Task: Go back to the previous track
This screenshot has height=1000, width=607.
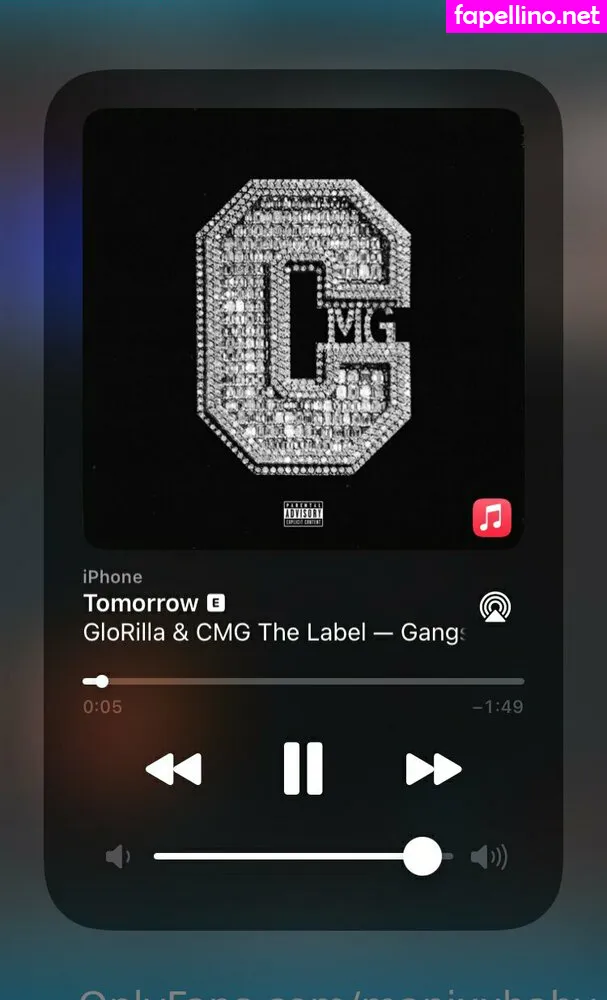Action: pyautogui.click(x=174, y=769)
